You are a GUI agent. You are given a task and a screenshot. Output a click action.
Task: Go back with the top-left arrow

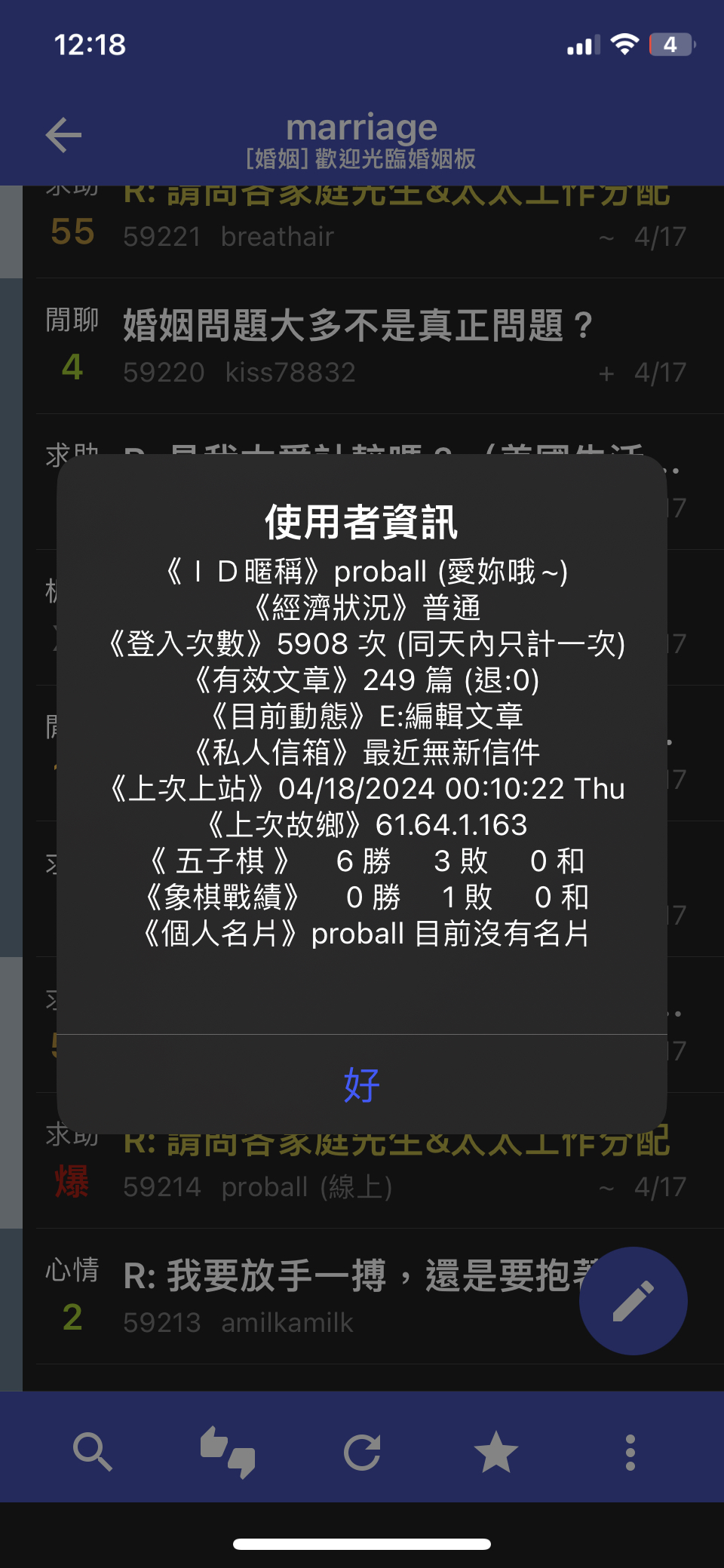tap(63, 136)
